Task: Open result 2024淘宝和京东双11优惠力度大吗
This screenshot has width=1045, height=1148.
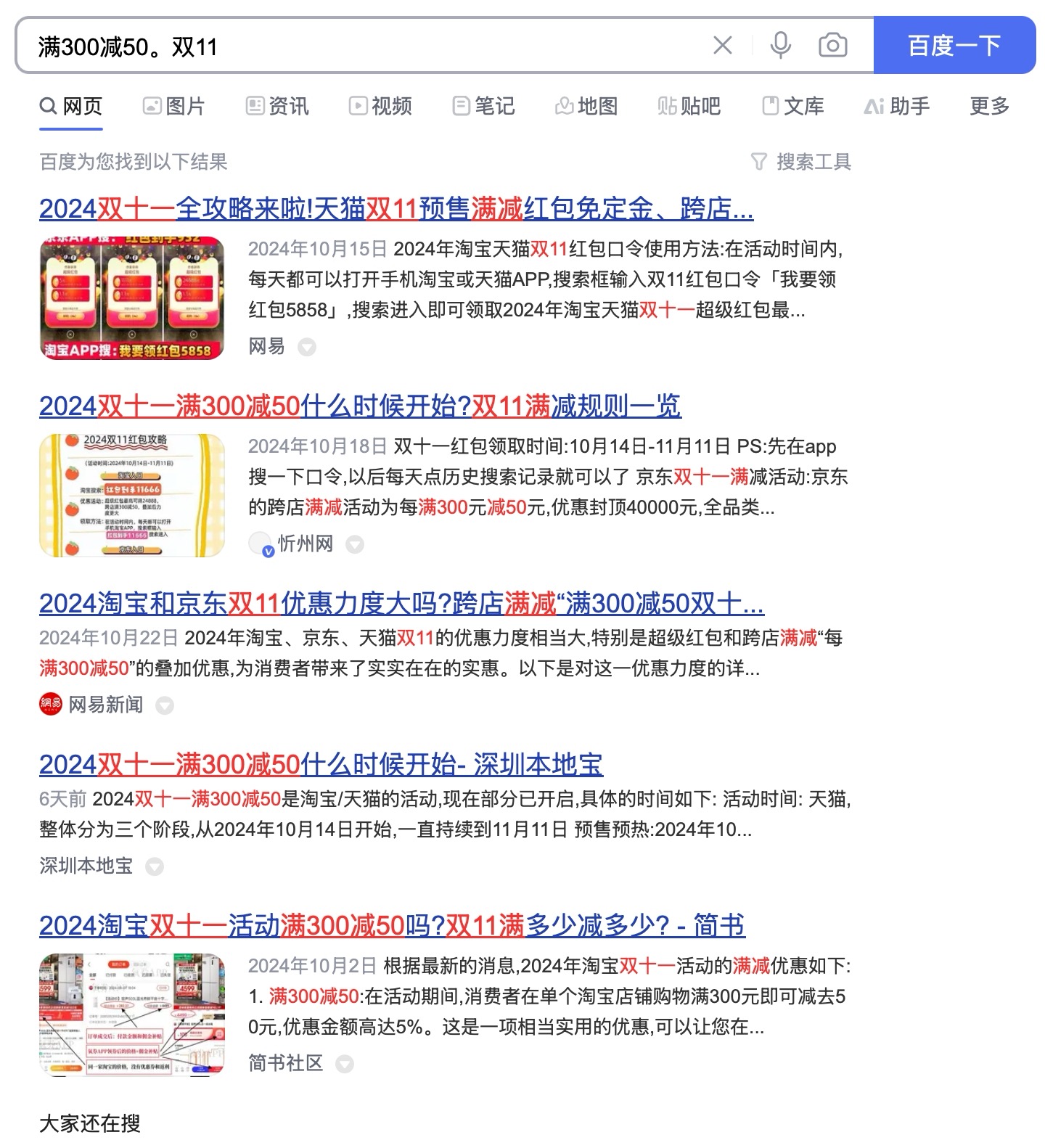Action: click(401, 604)
